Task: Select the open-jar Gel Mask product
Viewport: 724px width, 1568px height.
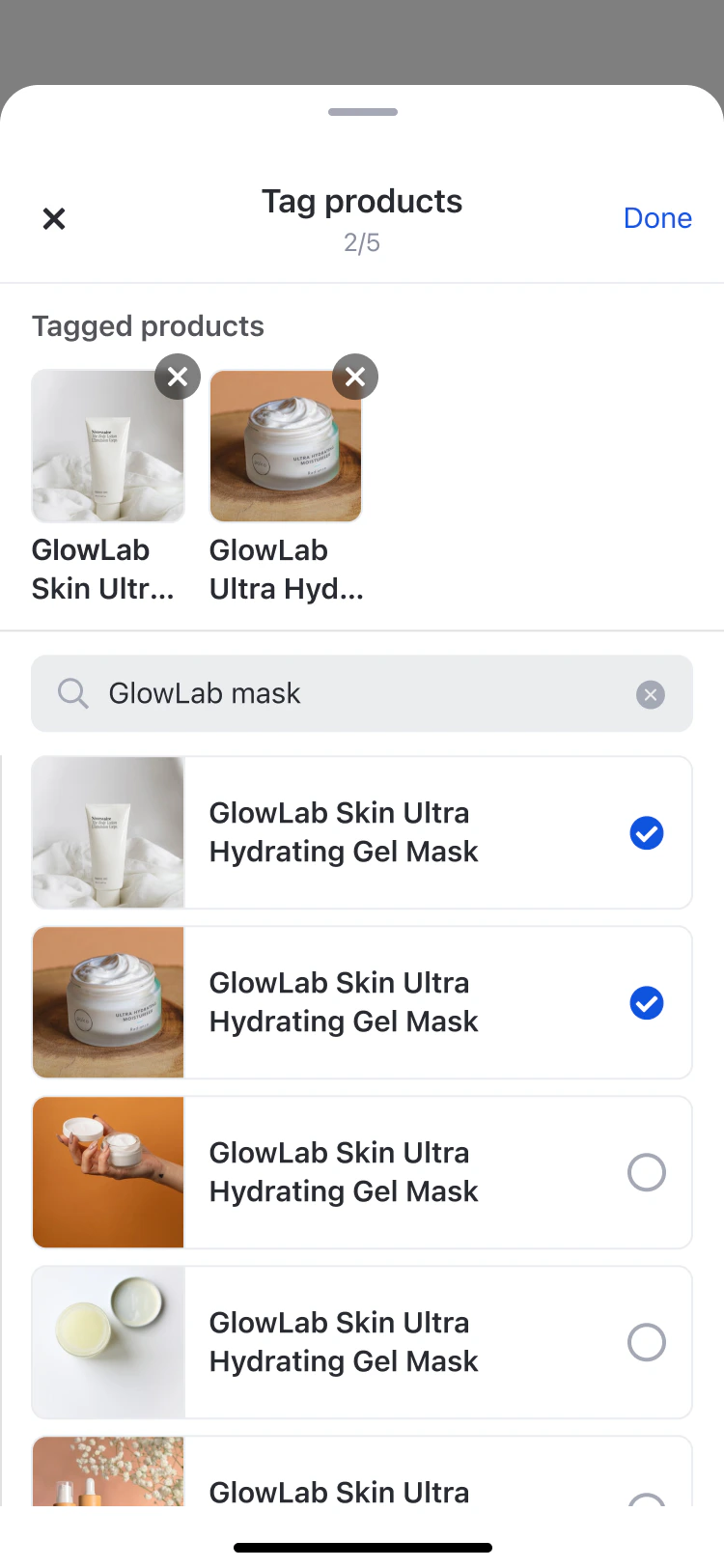Action: 646,1342
